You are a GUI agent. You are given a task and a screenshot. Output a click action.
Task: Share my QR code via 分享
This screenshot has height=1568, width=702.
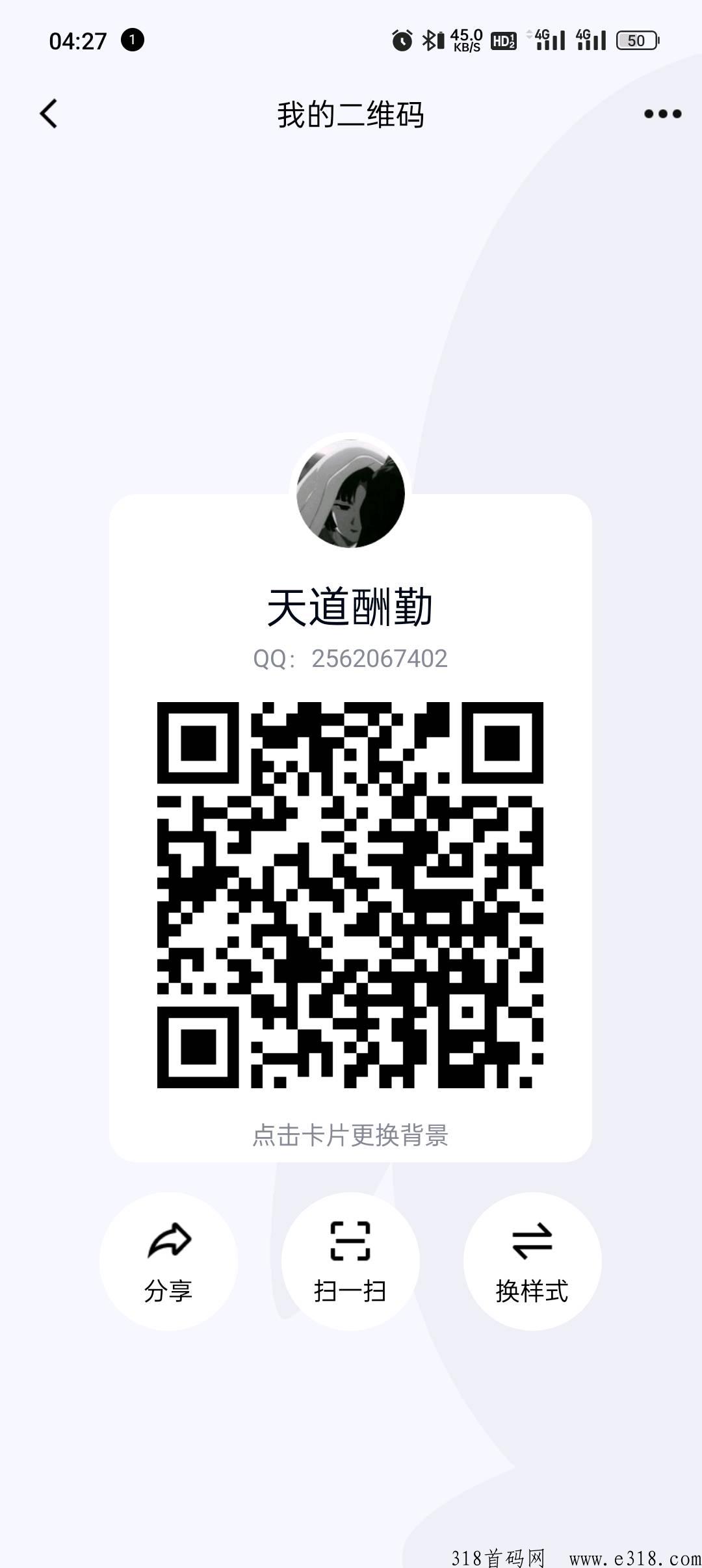[x=168, y=1262]
